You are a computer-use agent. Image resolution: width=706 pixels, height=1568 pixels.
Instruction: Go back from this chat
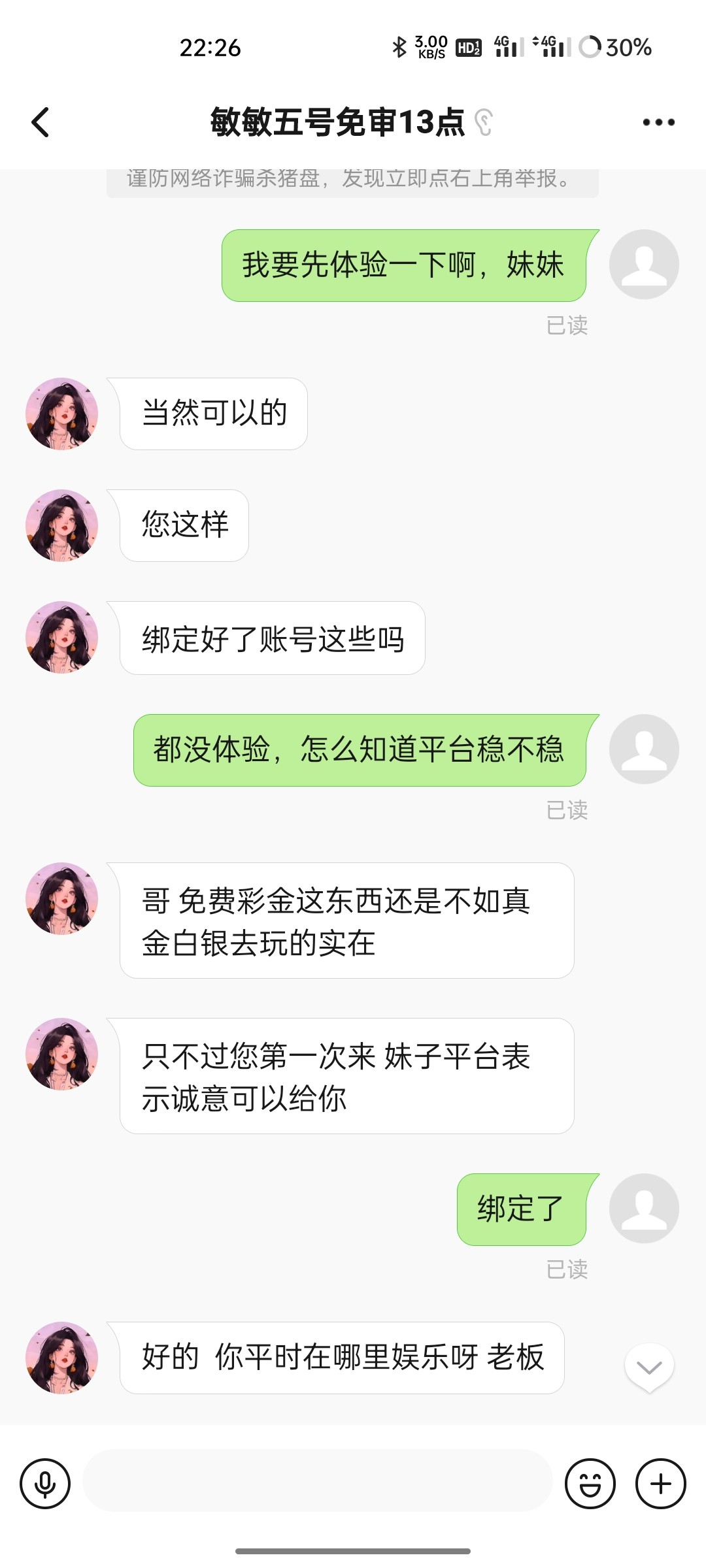pos(41,122)
